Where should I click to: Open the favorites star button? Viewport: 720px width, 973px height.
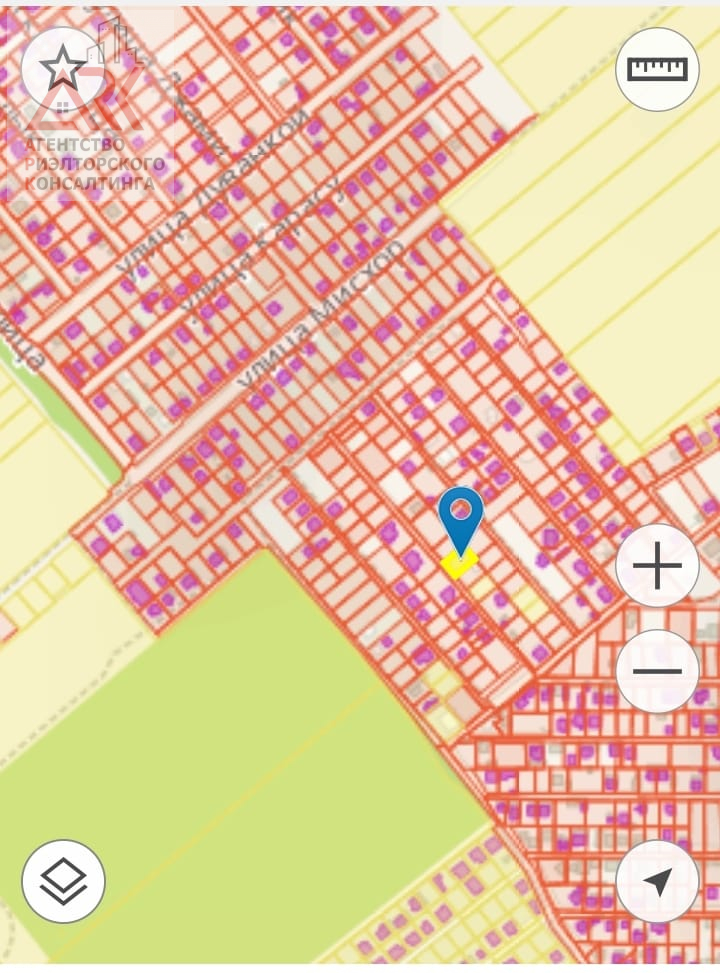coord(63,68)
